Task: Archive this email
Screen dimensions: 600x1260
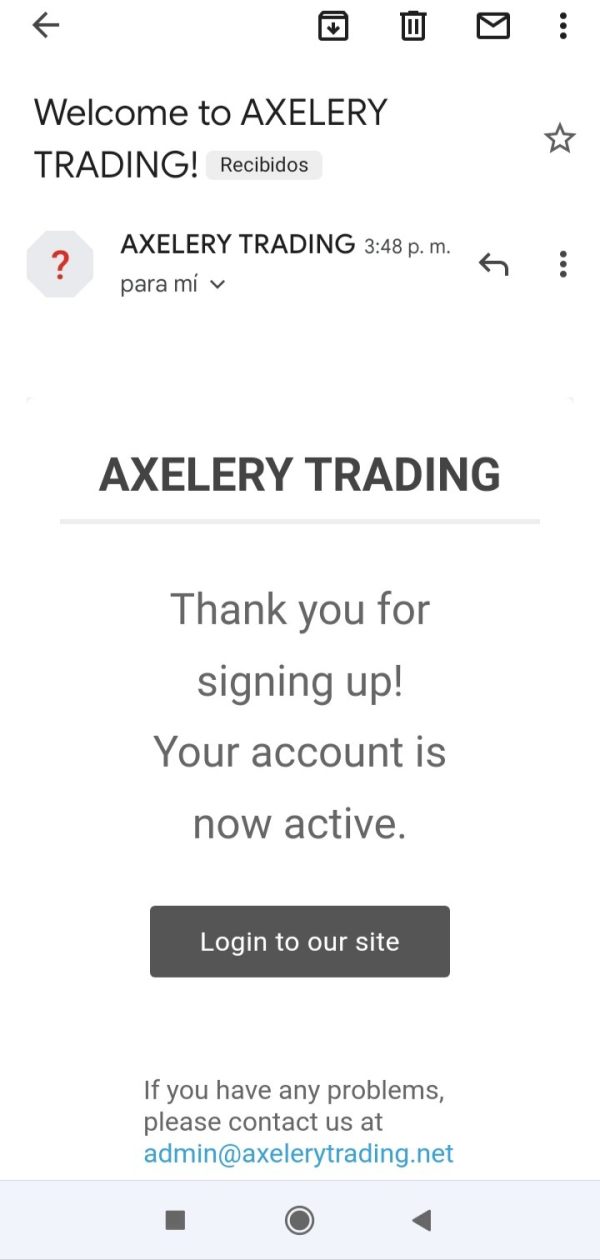Action: point(333,26)
